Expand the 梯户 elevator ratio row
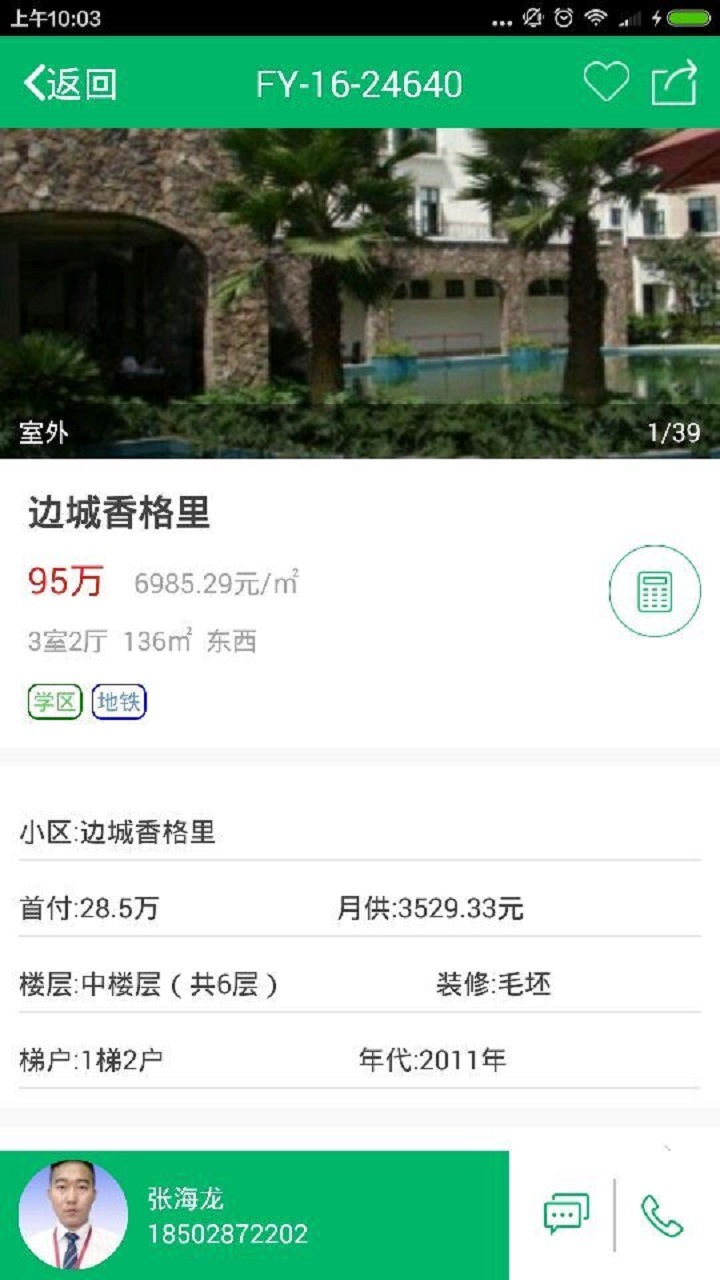 tap(360, 1058)
